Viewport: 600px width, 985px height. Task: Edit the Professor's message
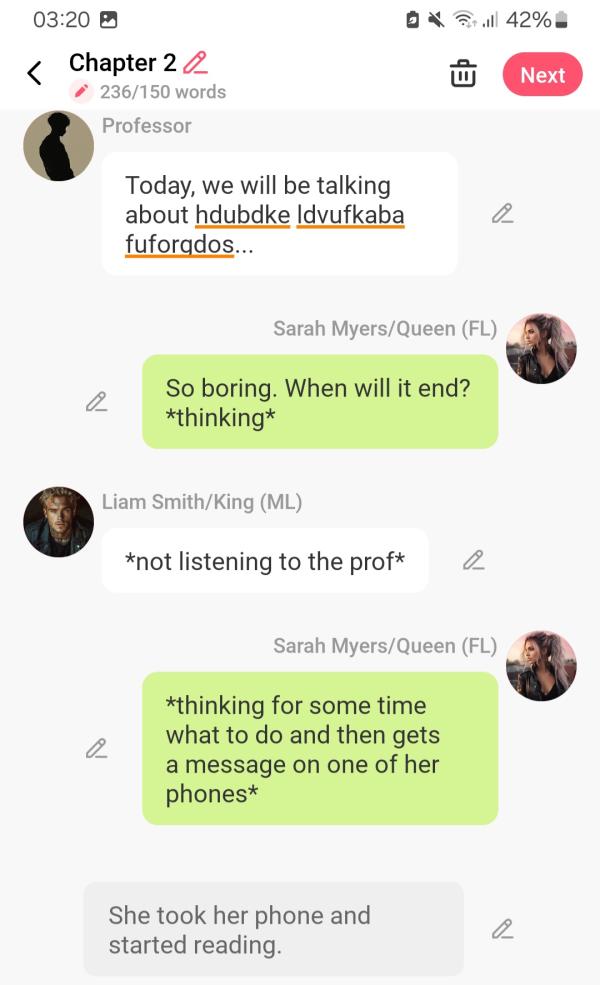coord(502,214)
